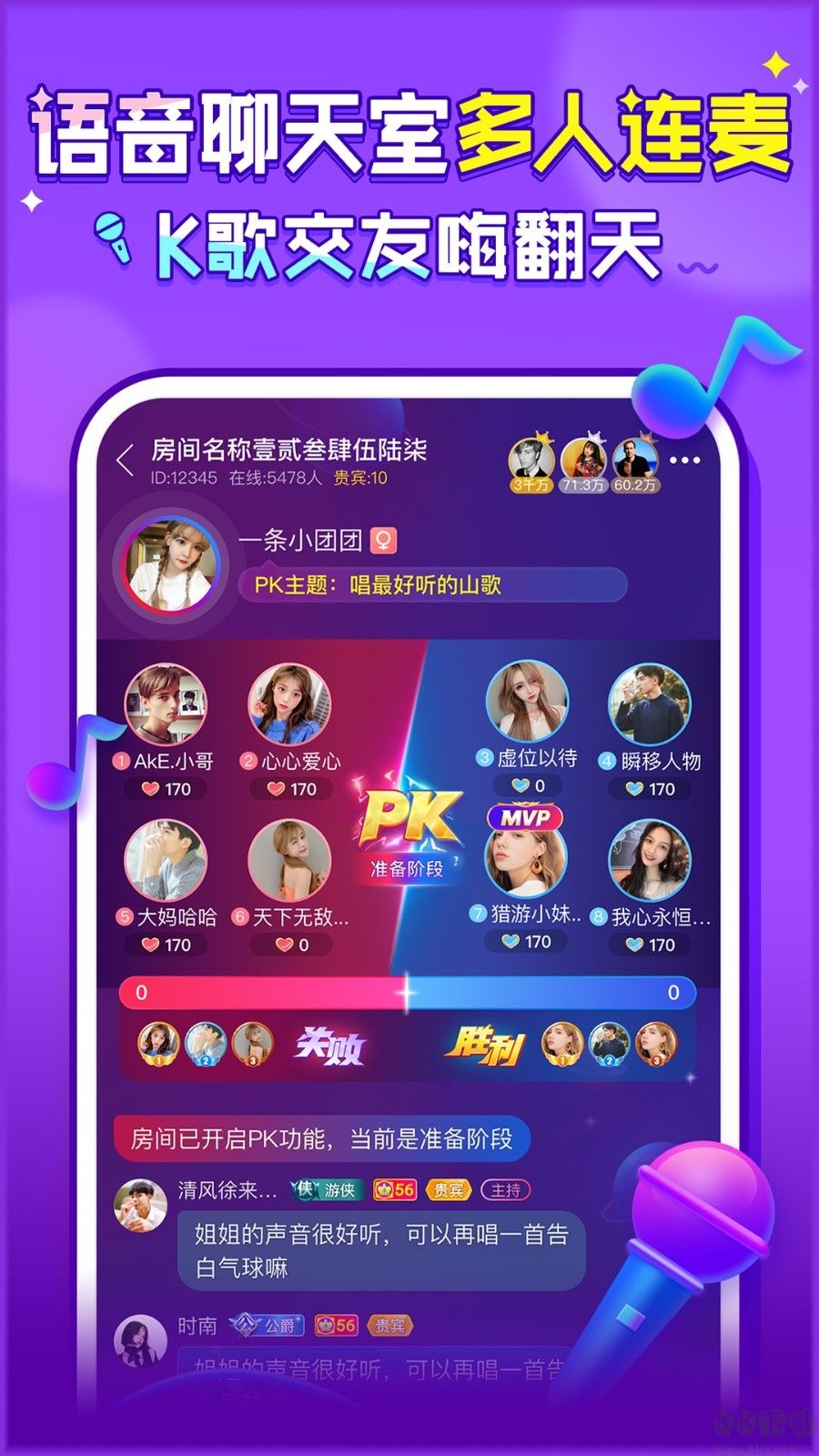Tap the female gender icon beside 一条小团团
The image size is (819, 1456).
[385, 540]
